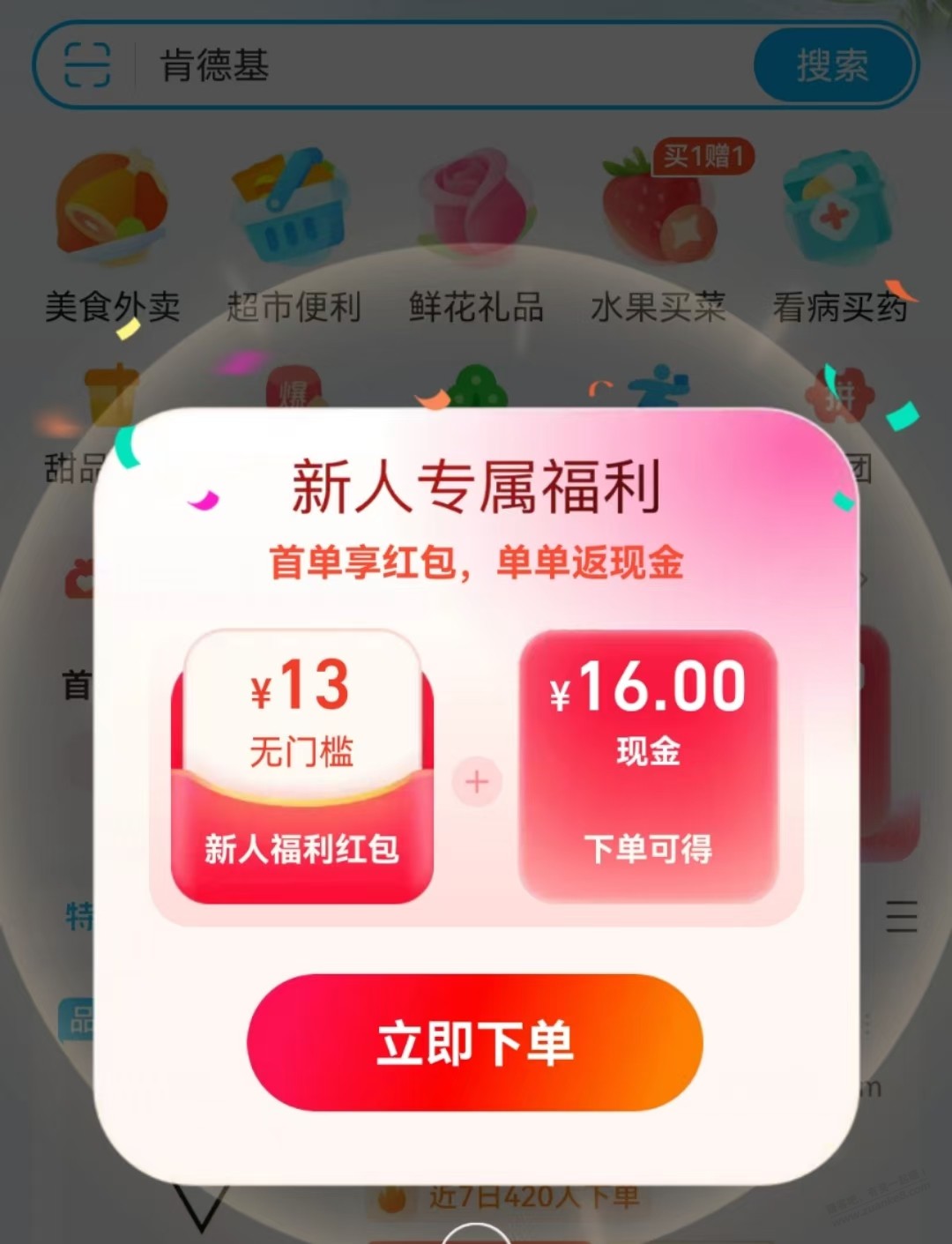Tap the 搜索 button
The height and width of the screenshot is (1244, 952).
tap(831, 66)
